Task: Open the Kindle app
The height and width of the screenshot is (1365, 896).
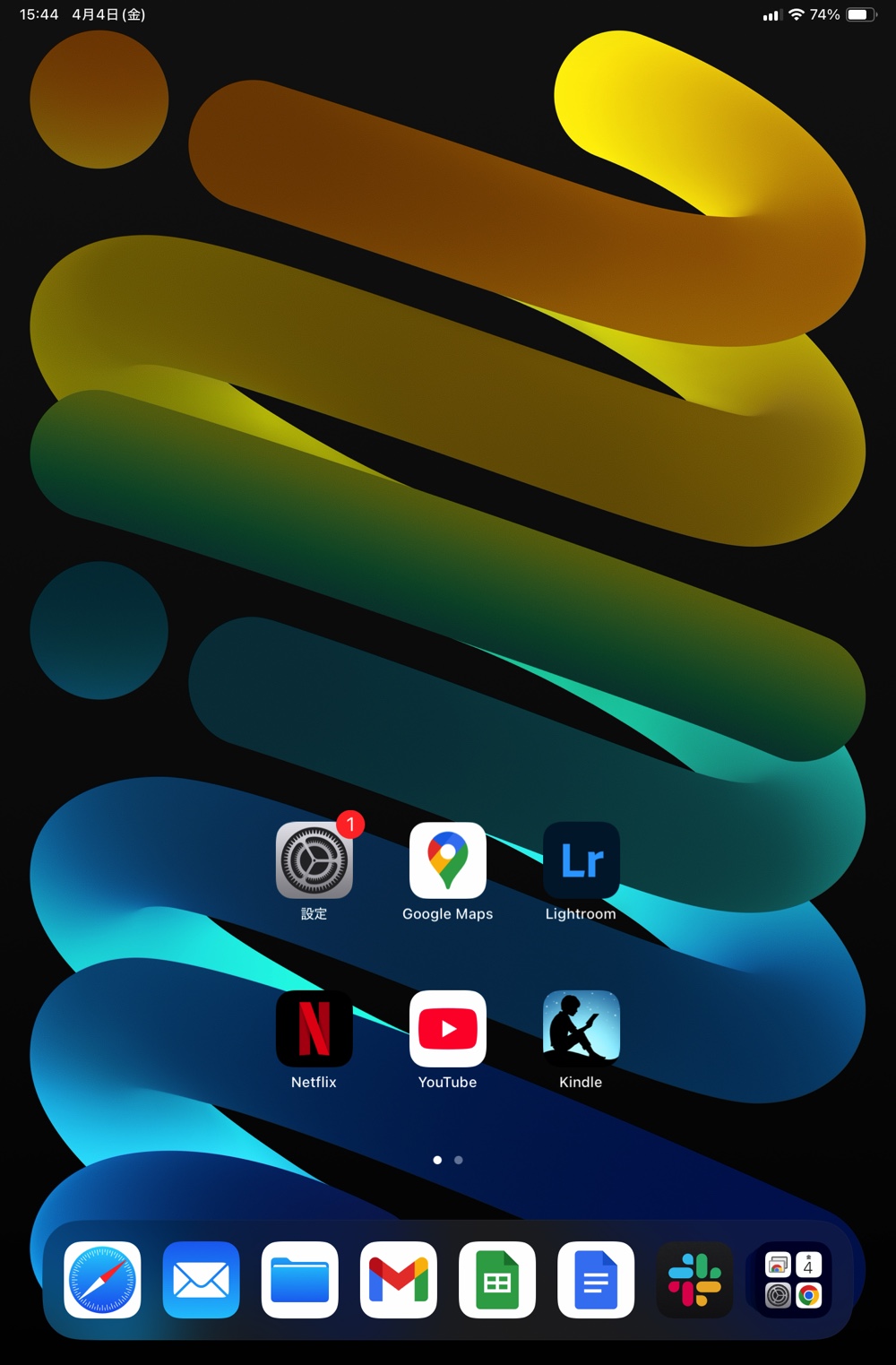Action: click(581, 1029)
